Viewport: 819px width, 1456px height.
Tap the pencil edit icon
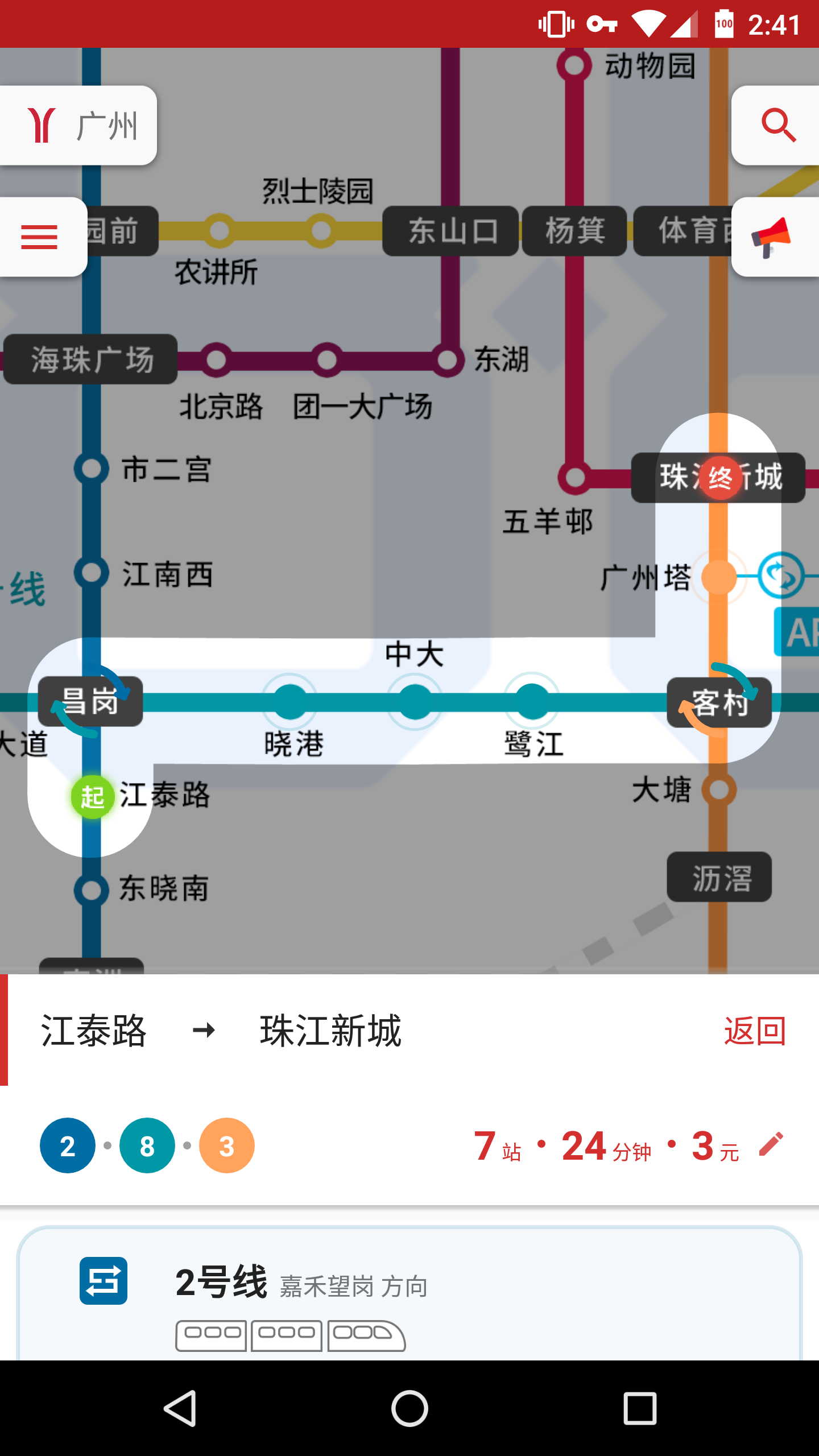click(x=771, y=1144)
